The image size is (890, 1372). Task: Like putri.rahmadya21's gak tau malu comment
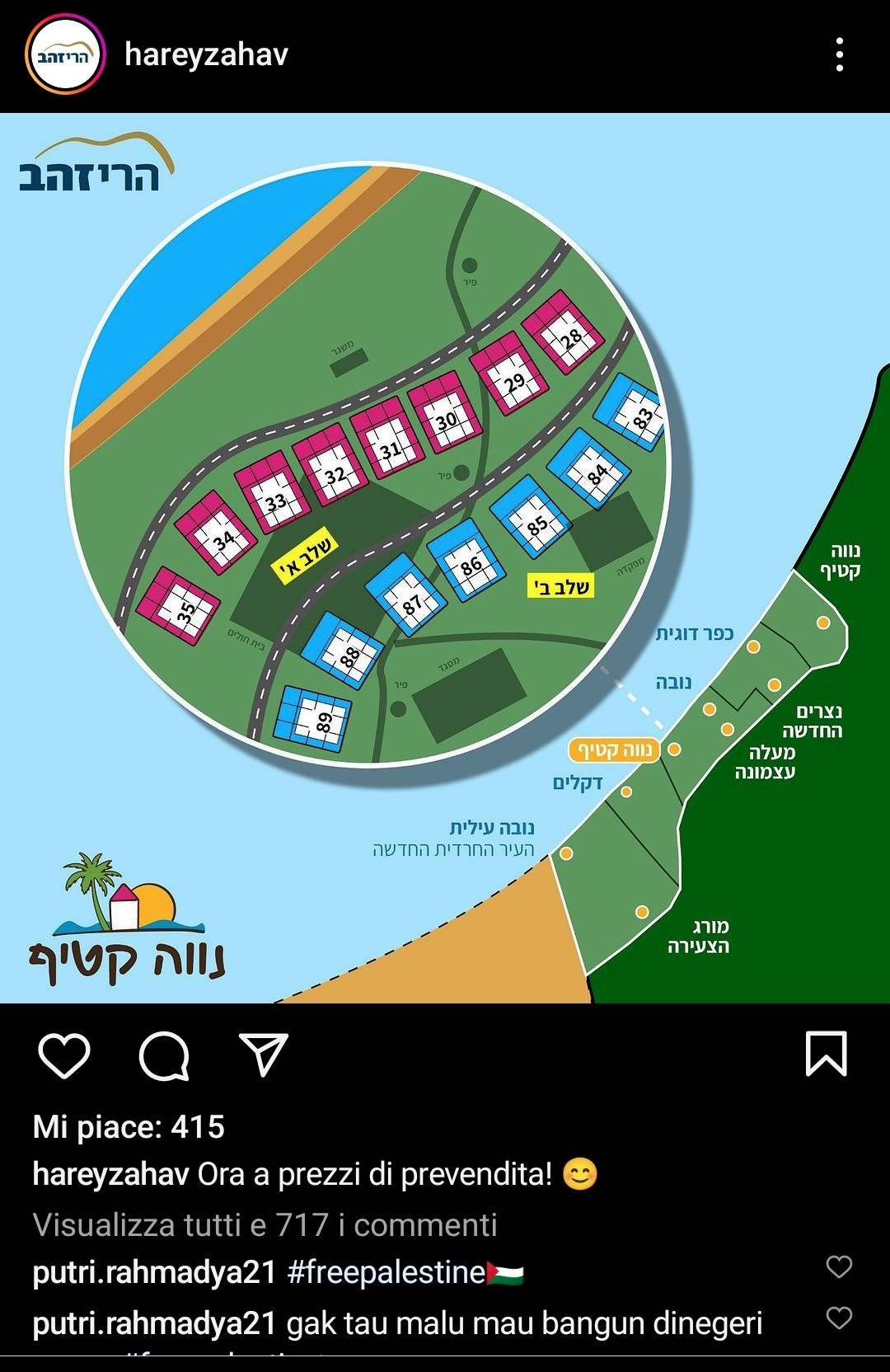coord(839,1318)
